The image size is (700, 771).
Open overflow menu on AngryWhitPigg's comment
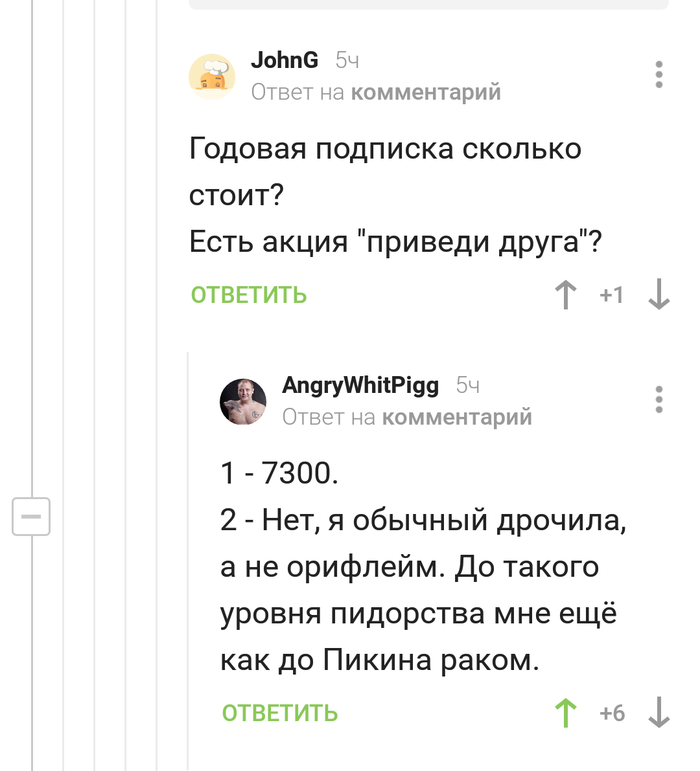[658, 398]
